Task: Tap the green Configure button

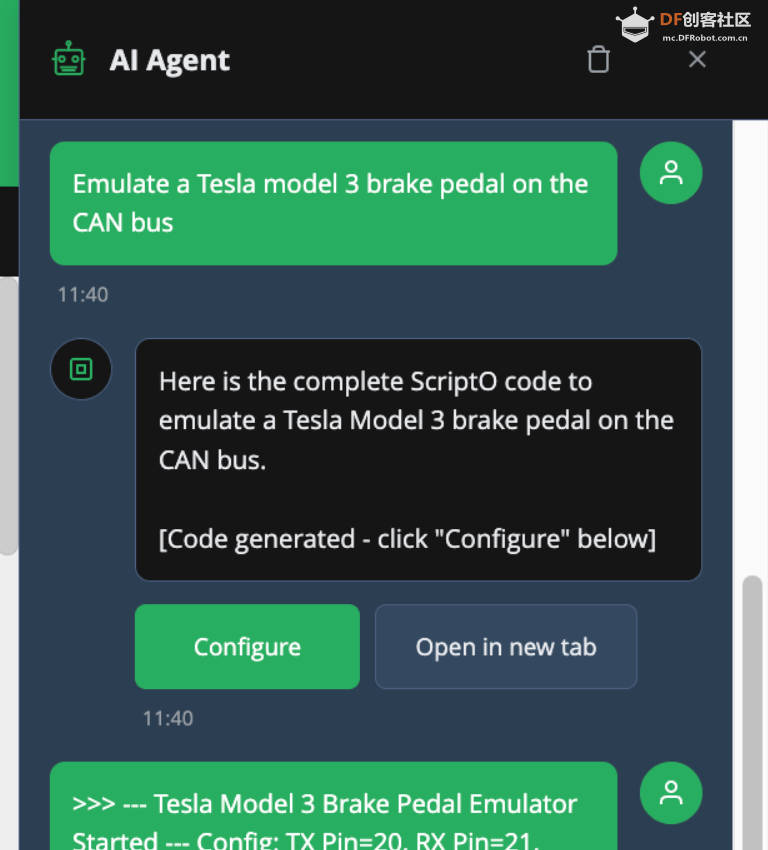Action: [x=247, y=646]
